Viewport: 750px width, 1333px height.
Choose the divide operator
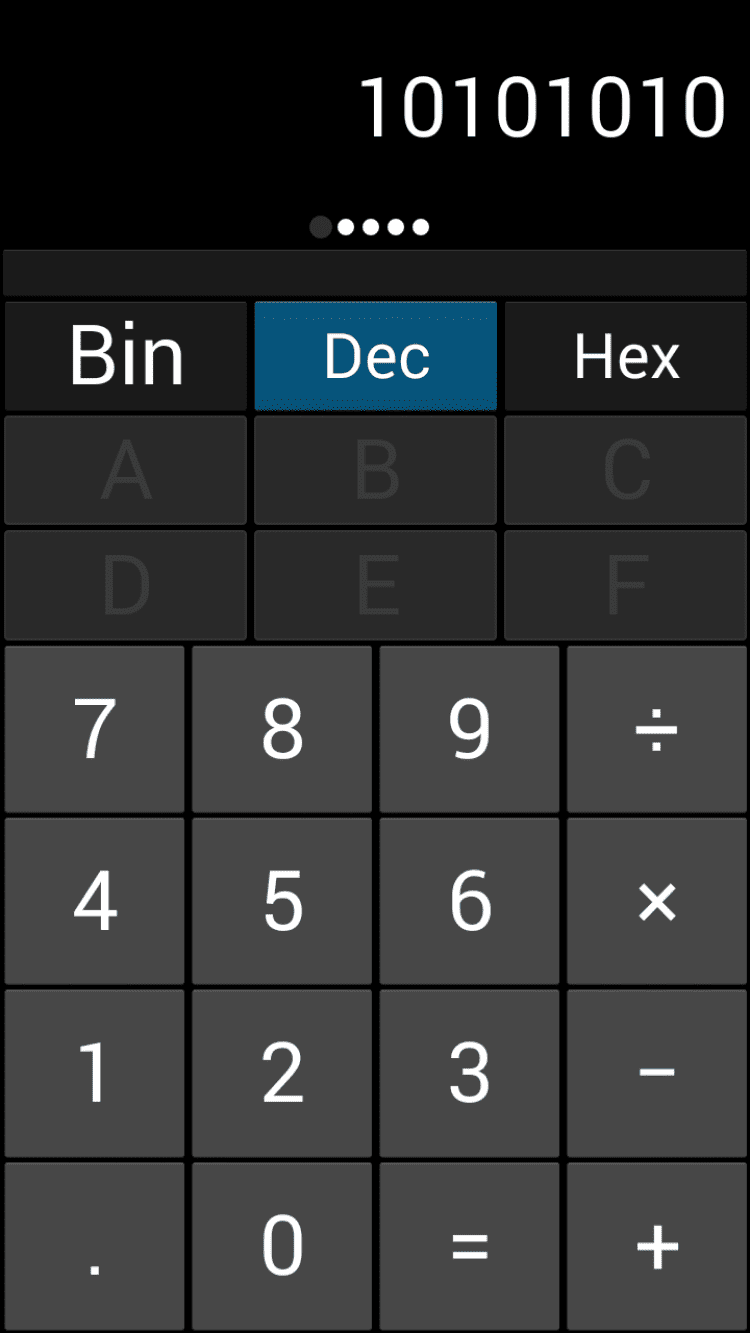tap(657, 729)
